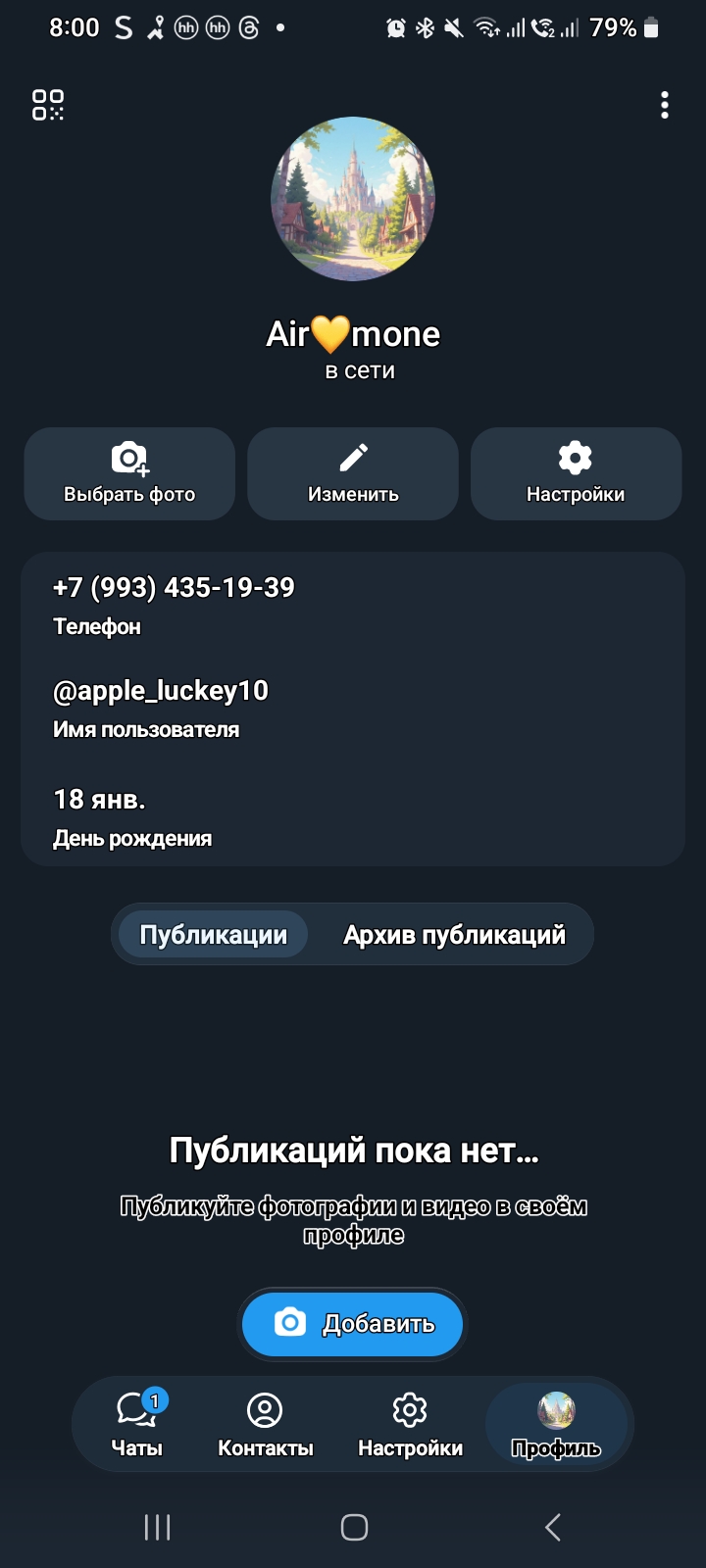
Task: Go back with the system back button
Action: tap(552, 1527)
